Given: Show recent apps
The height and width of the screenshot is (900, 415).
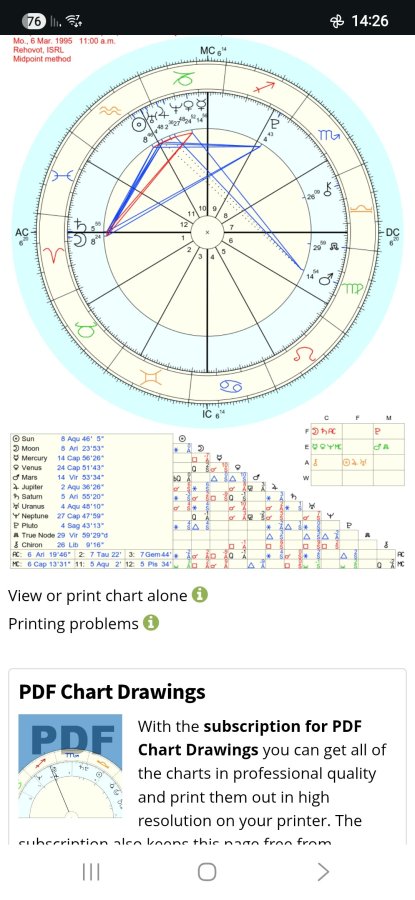Looking at the screenshot, I should (91, 872).
